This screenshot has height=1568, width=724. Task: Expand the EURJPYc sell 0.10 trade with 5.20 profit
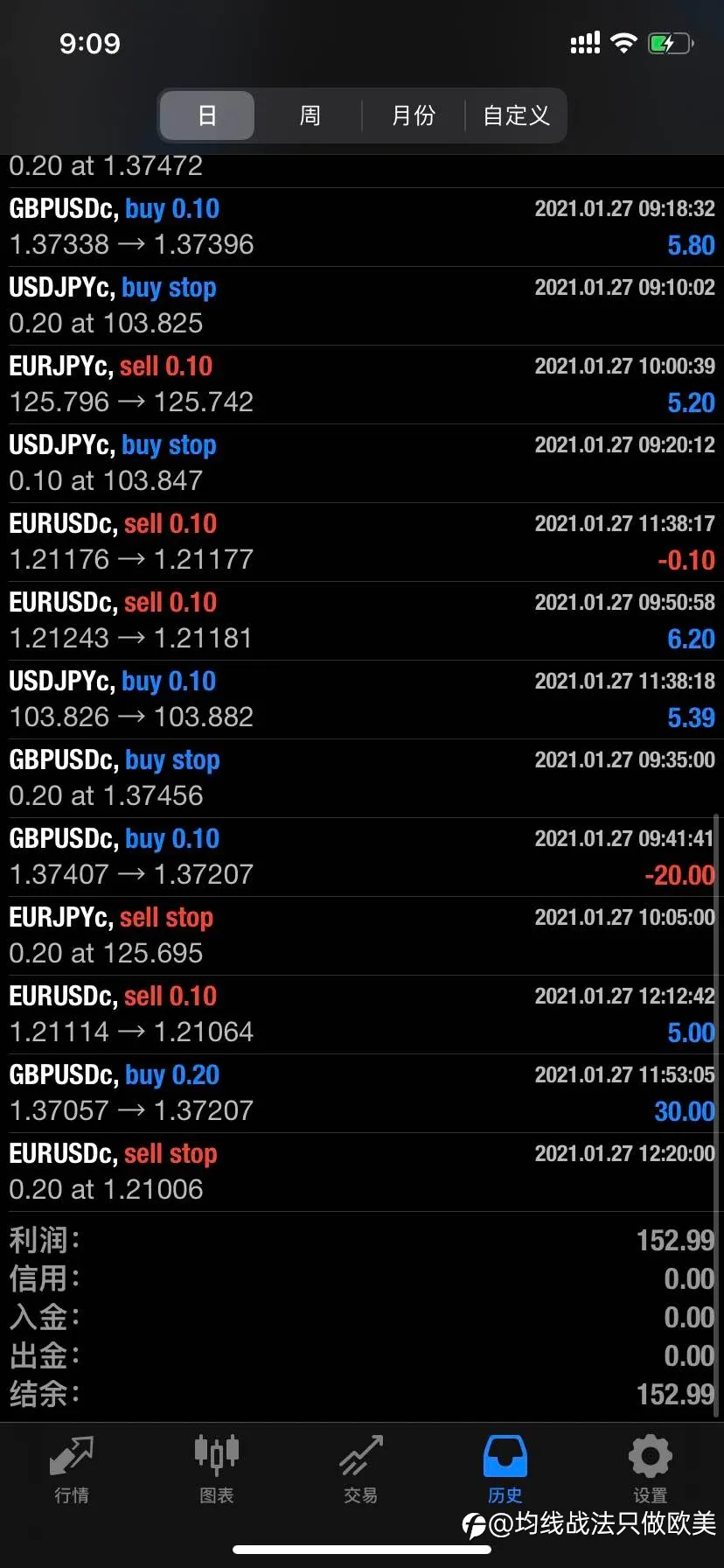[x=362, y=385]
